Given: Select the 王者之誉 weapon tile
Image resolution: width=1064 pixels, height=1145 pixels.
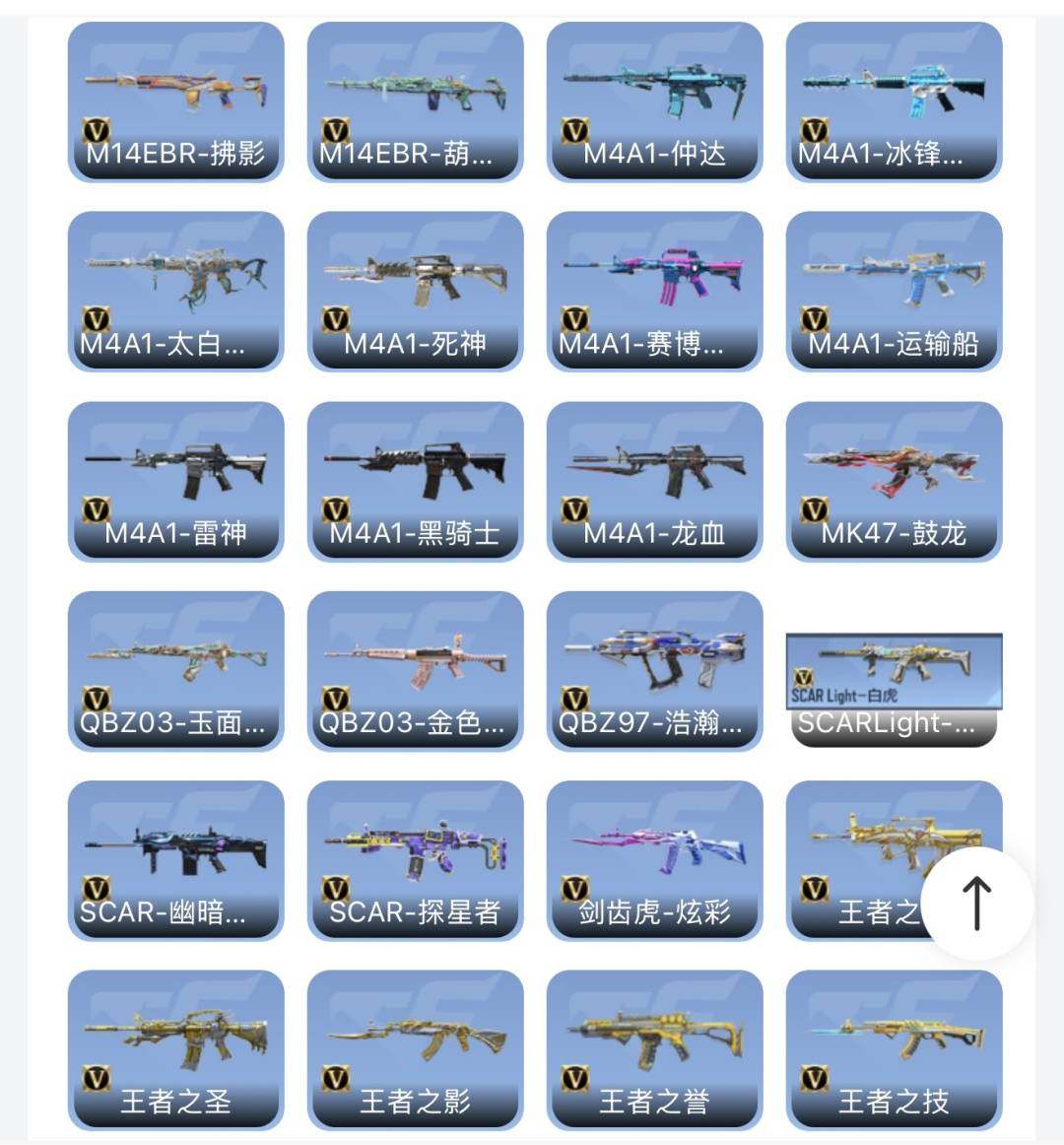Looking at the screenshot, I should pyautogui.click(x=654, y=1049).
